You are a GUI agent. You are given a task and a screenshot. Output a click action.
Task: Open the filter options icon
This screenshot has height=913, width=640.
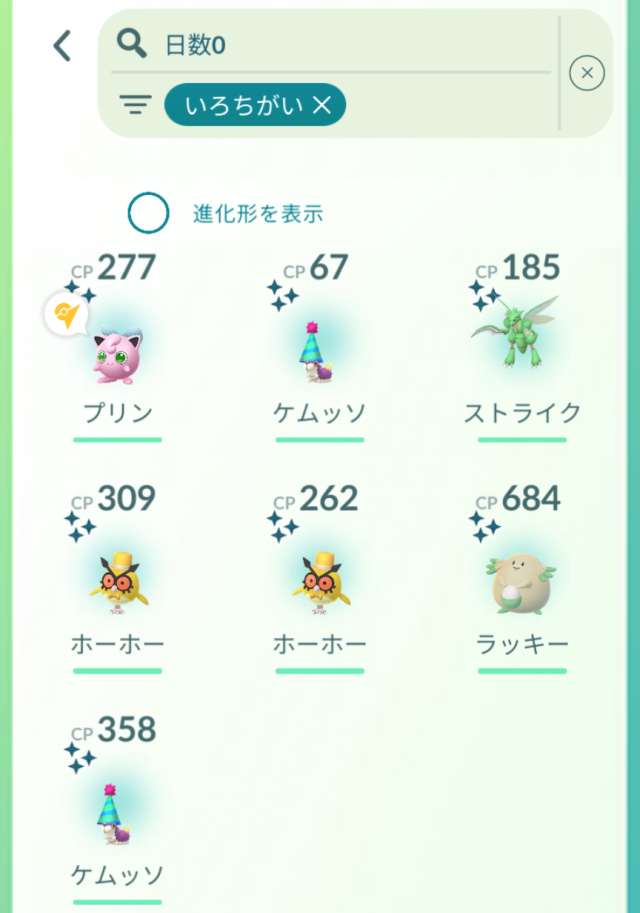click(135, 104)
